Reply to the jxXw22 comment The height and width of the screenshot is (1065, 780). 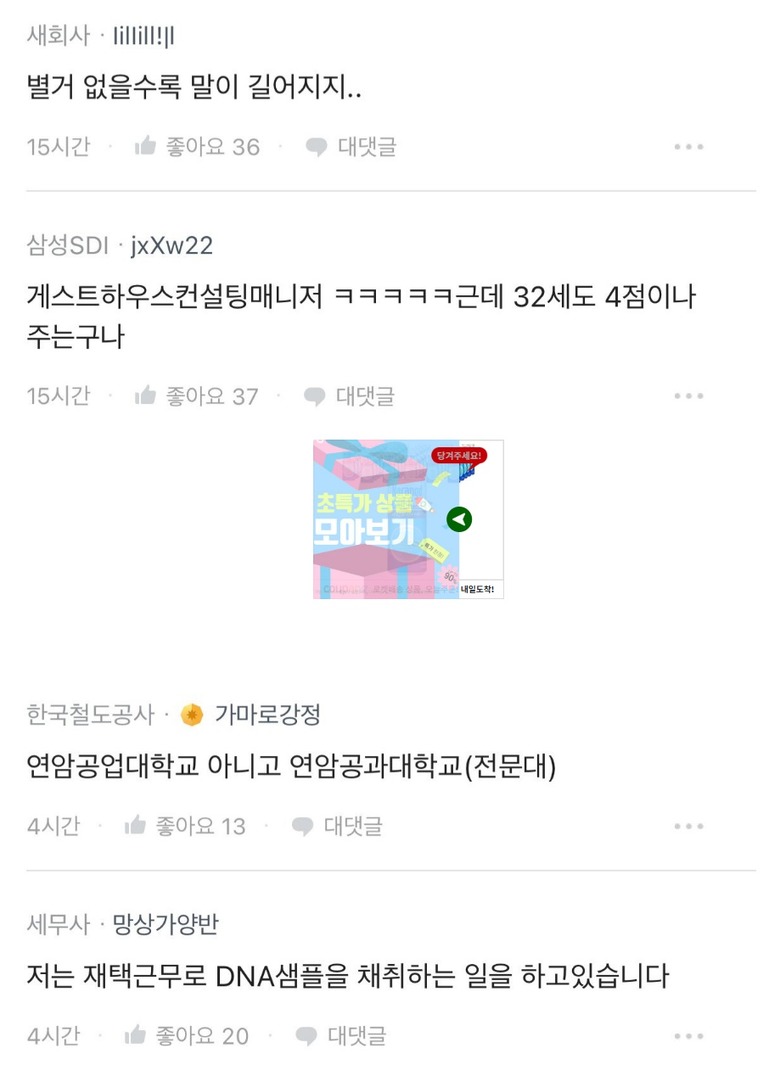coord(350,396)
